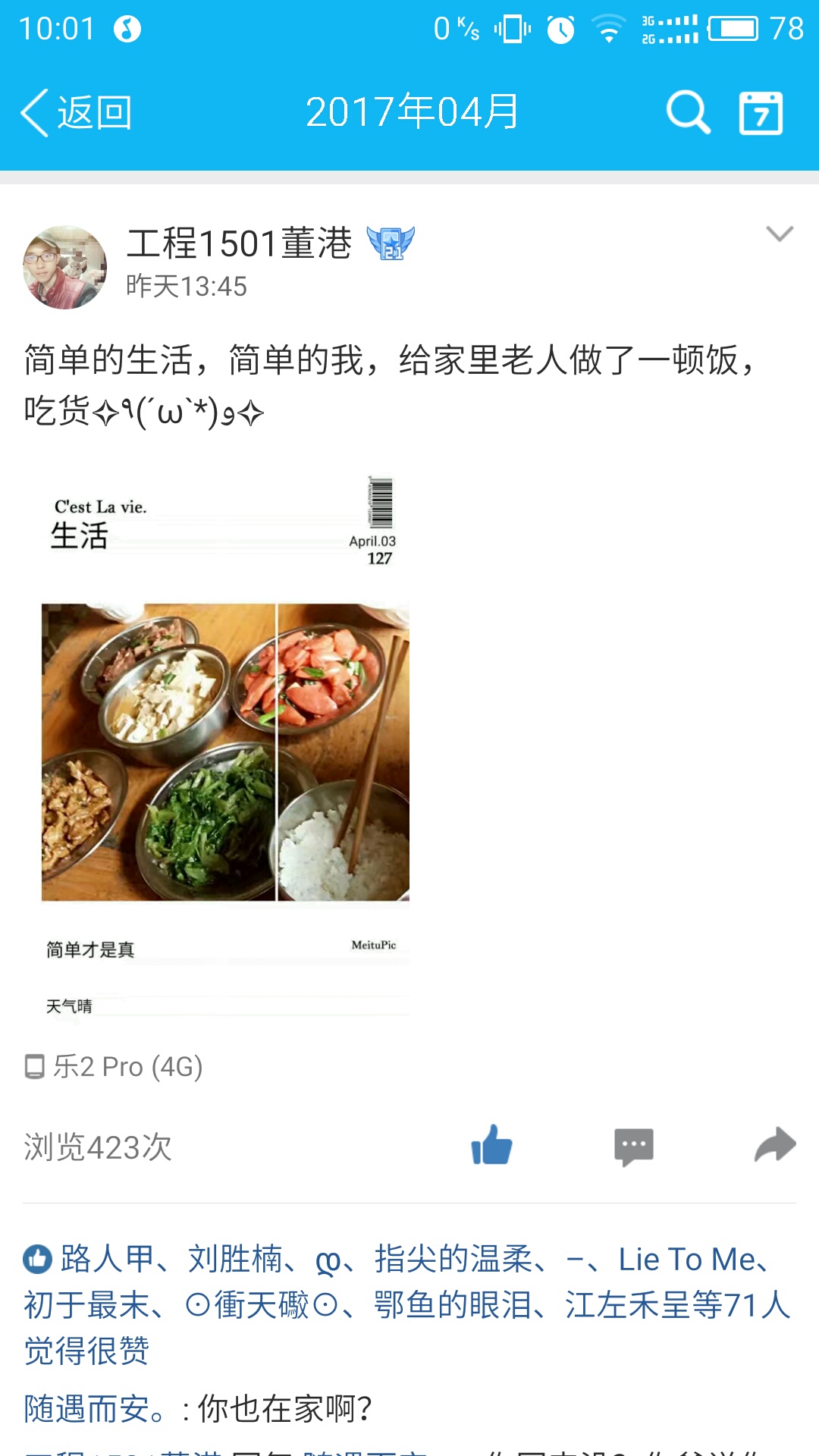Open the search icon in the top bar
819x1456 pixels.
pyautogui.click(x=688, y=113)
